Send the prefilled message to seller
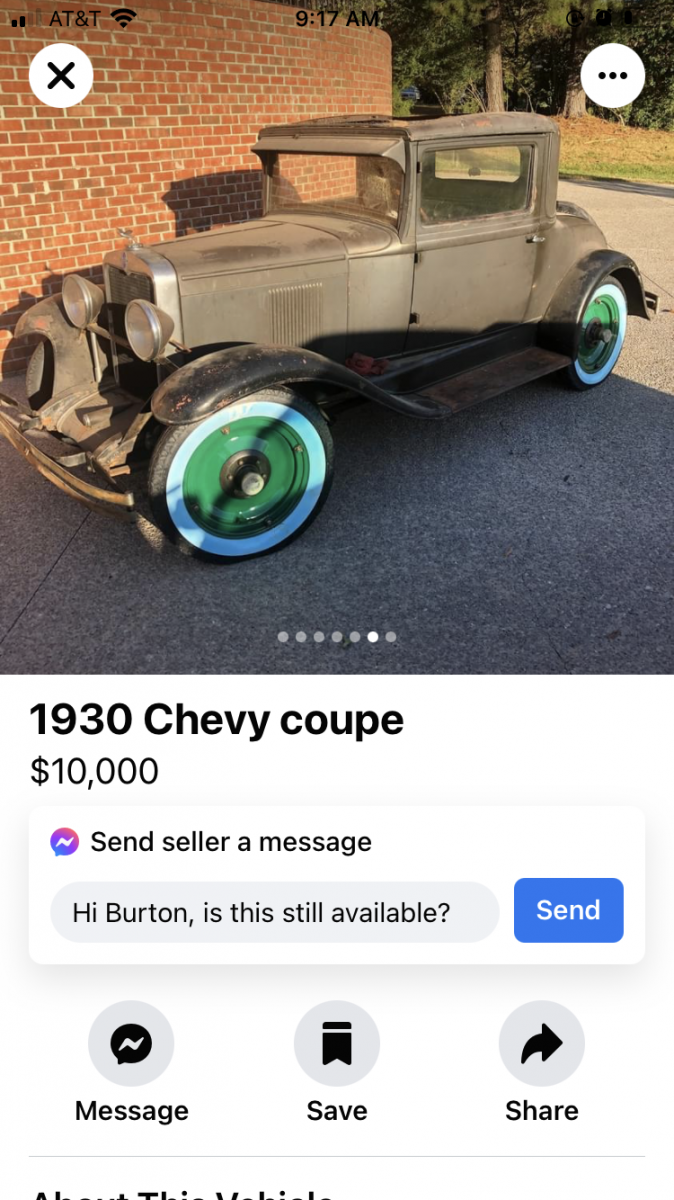The image size is (674, 1200). pyautogui.click(x=568, y=910)
